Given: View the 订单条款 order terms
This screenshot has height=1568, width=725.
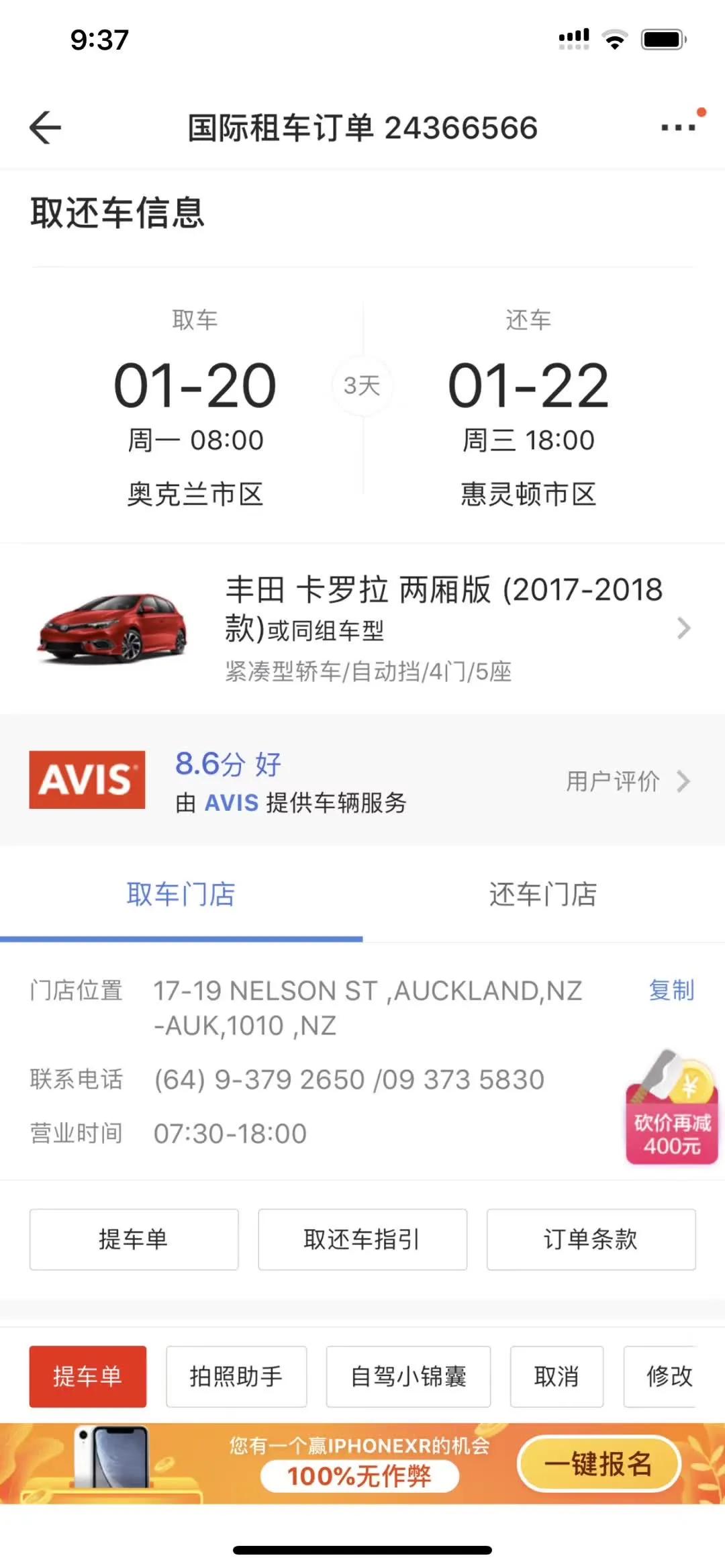Looking at the screenshot, I should 590,1239.
